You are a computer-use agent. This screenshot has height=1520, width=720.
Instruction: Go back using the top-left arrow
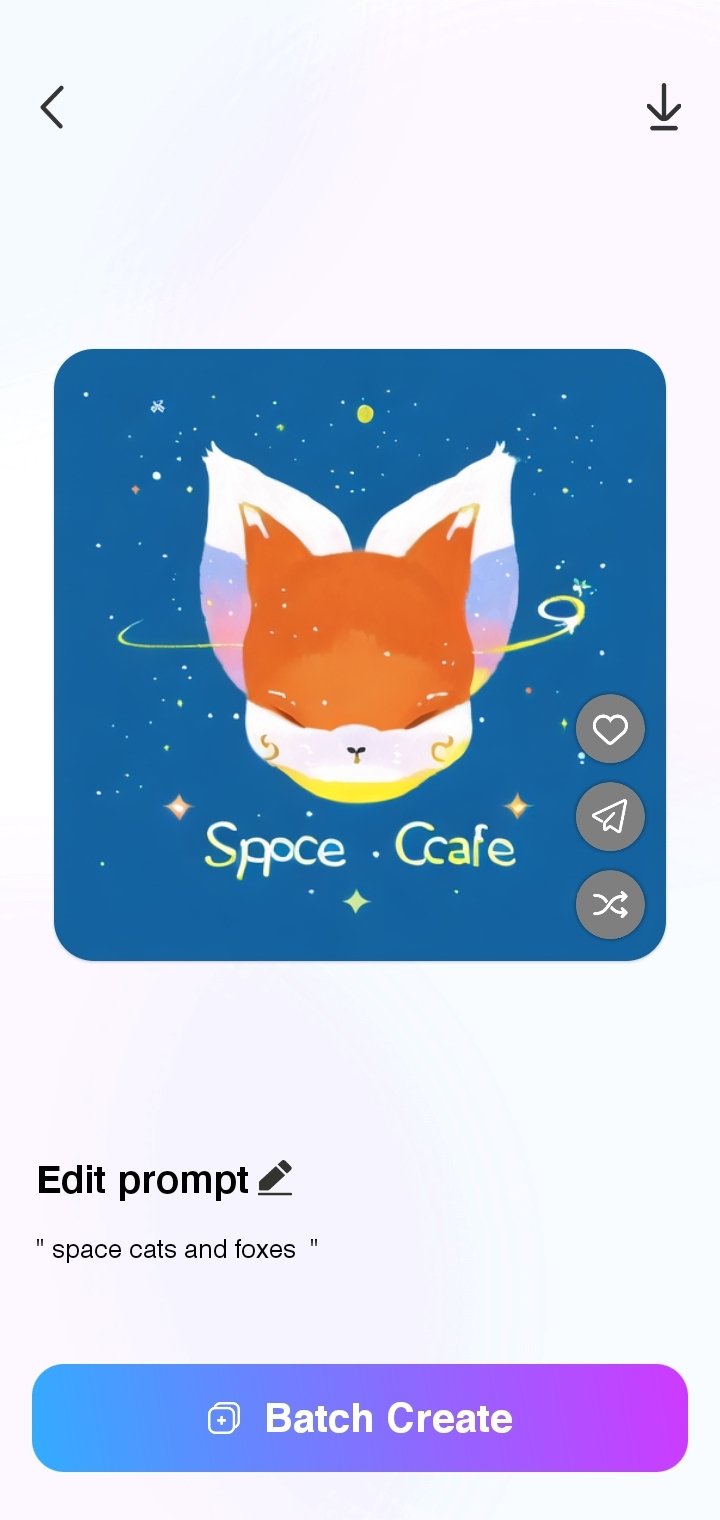coord(52,107)
